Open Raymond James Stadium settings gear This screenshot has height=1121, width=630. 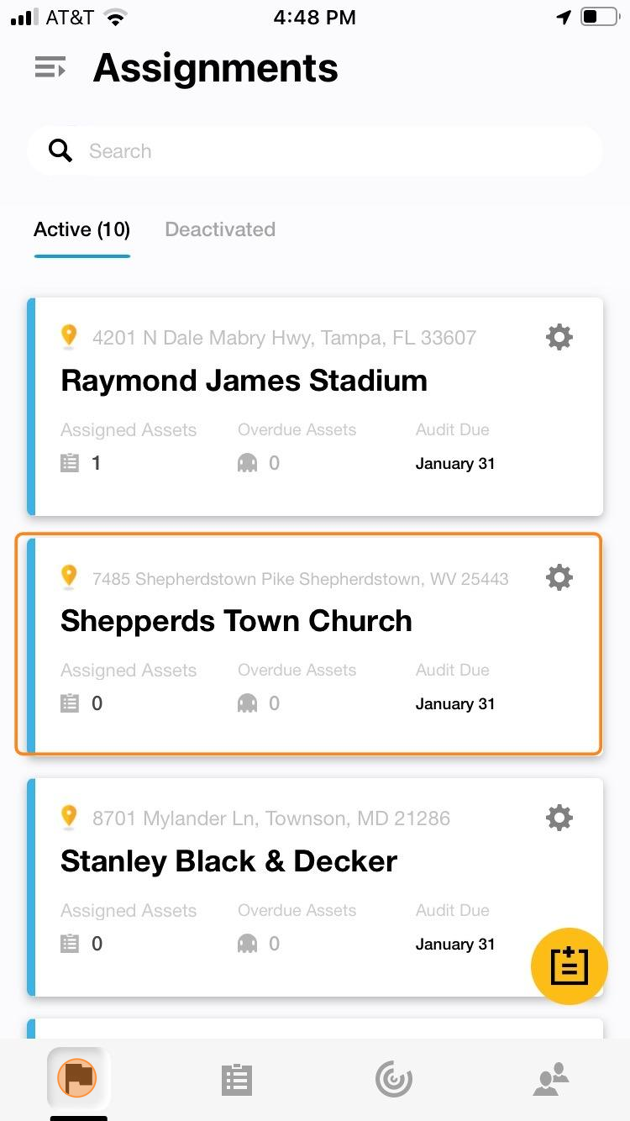click(x=559, y=337)
